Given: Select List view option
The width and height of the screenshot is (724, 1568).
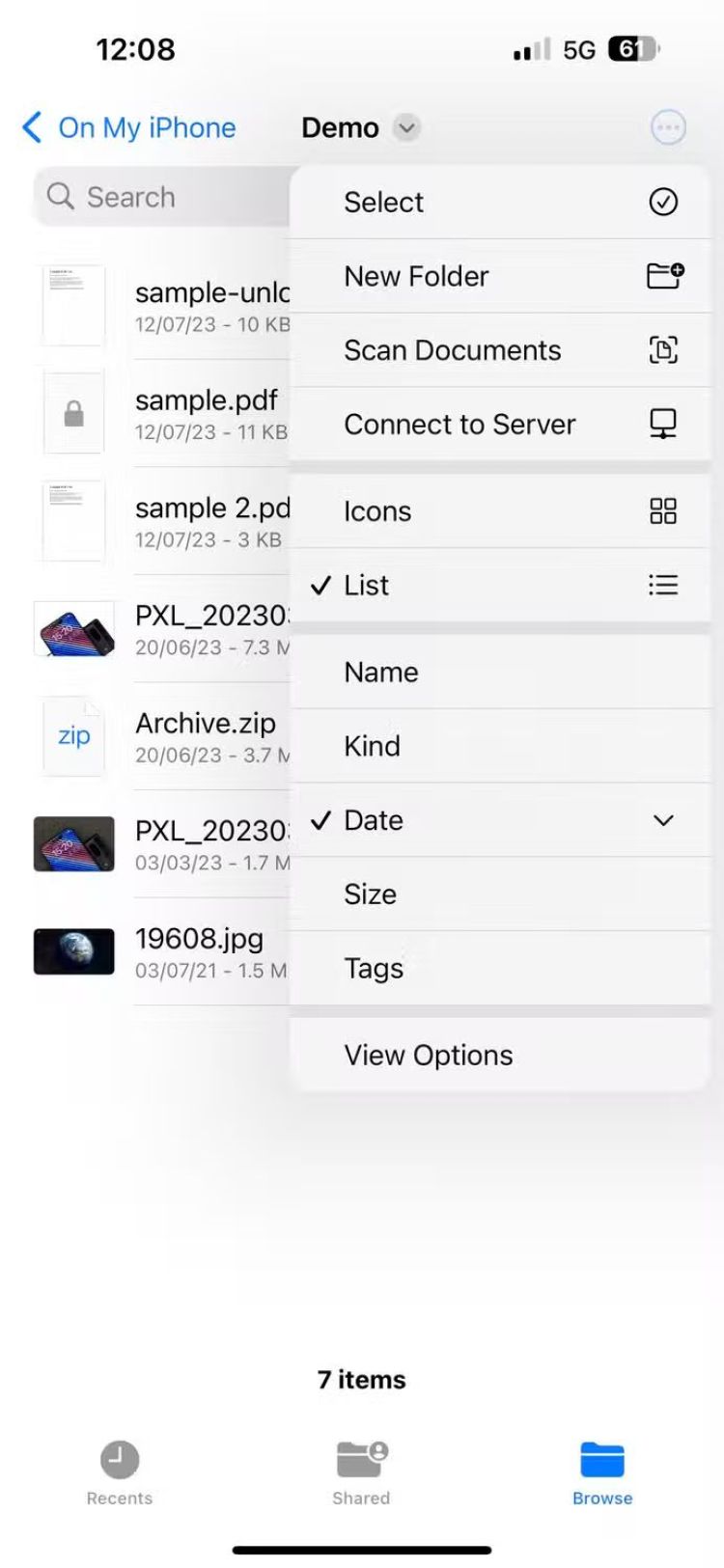Looking at the screenshot, I should coord(500,586).
